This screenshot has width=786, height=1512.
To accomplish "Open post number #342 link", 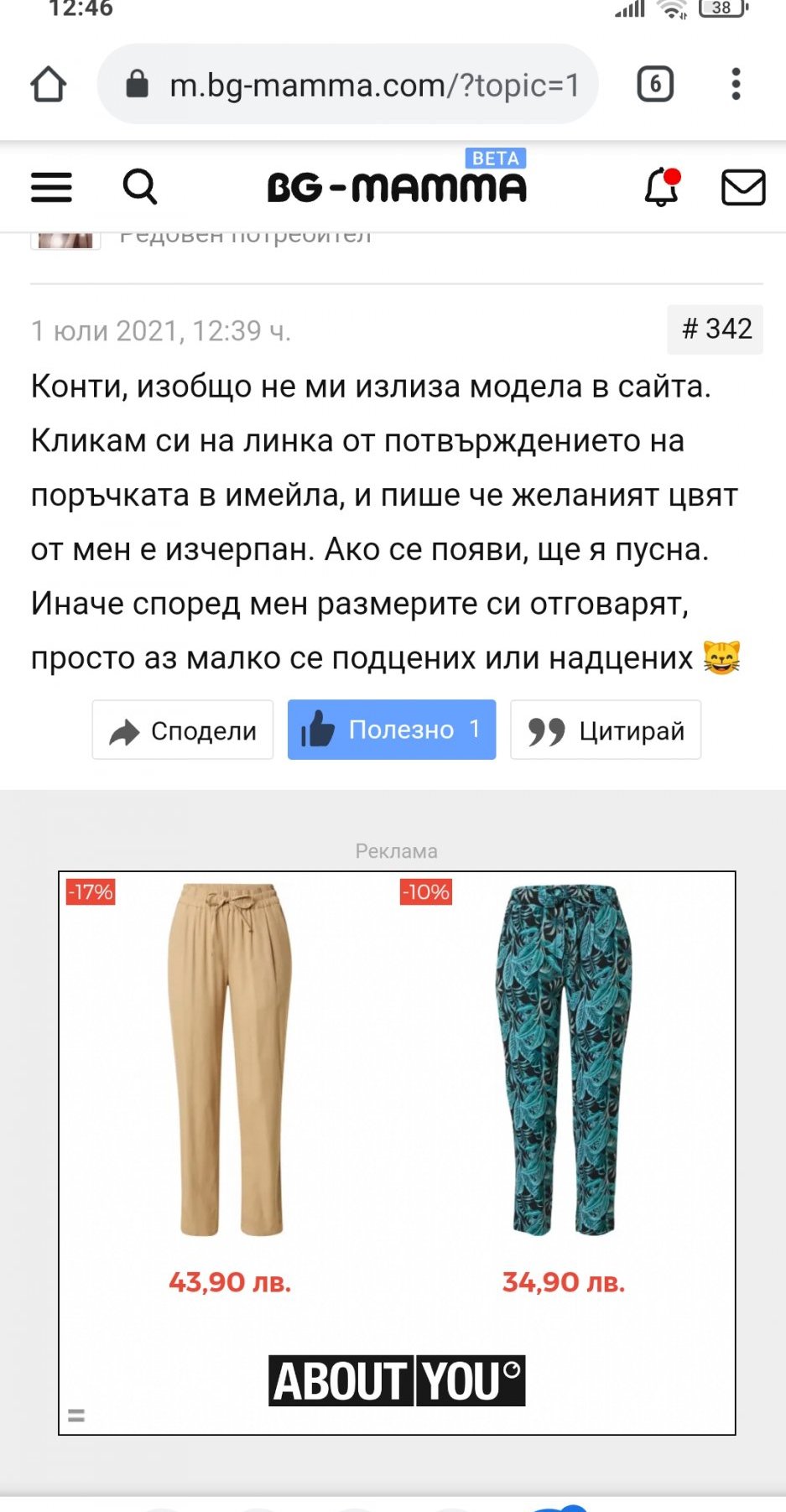I will pos(716,329).
